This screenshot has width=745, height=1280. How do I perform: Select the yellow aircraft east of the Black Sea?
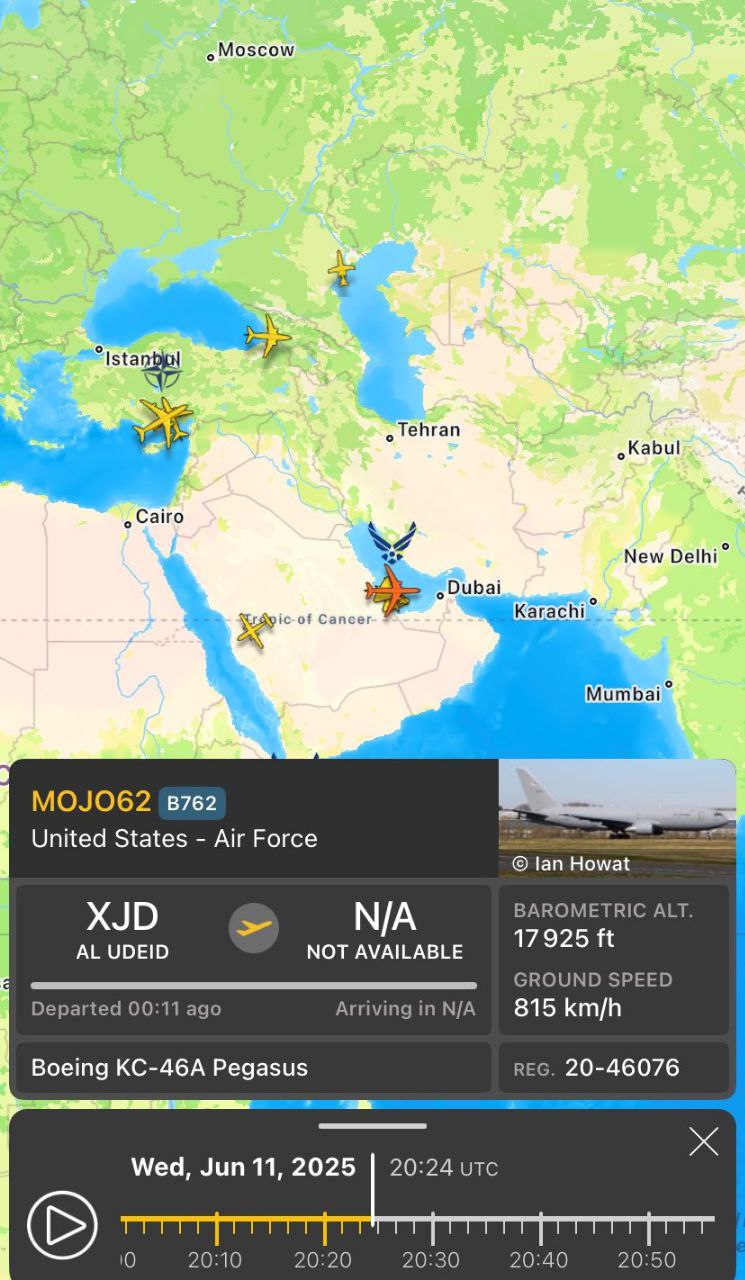[x=268, y=336]
